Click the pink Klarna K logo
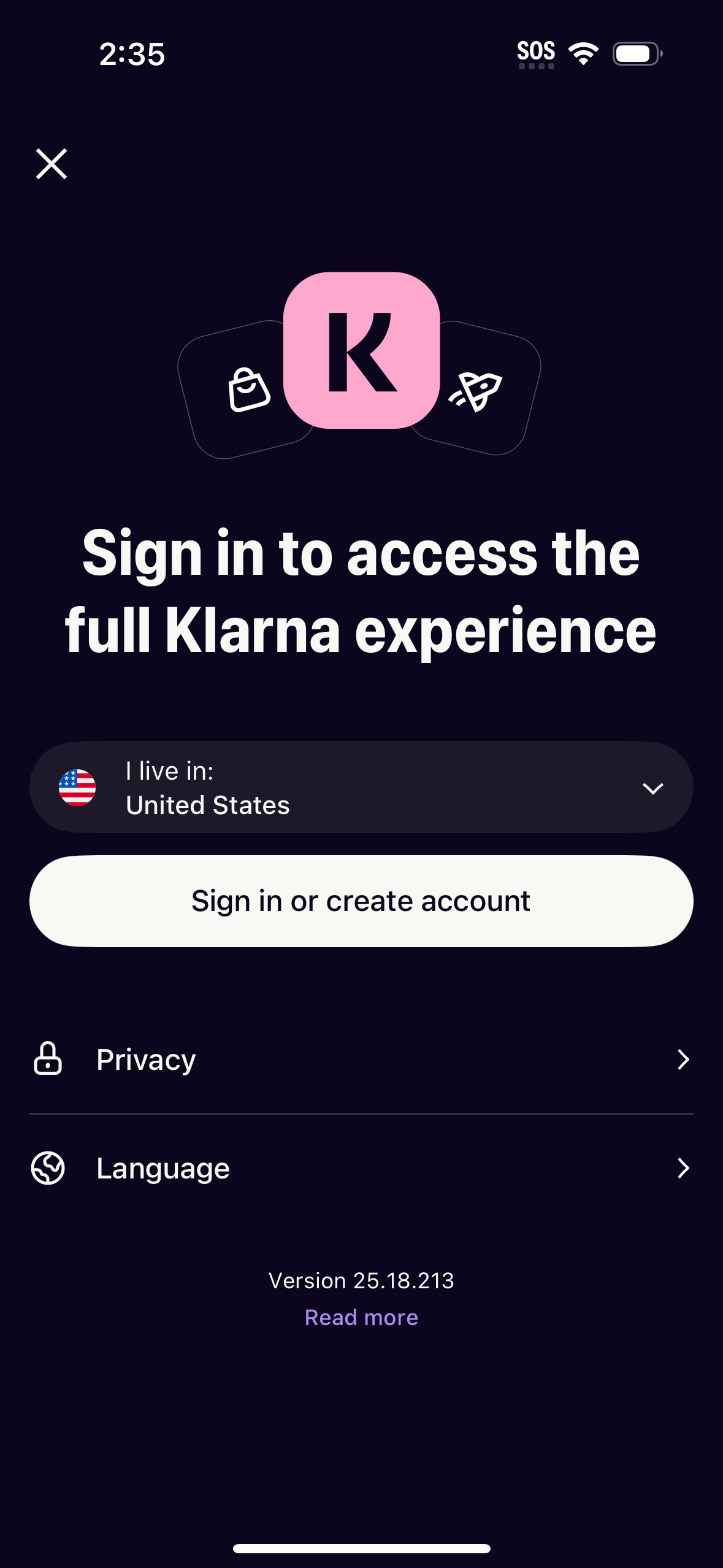The width and height of the screenshot is (723, 1568). pos(361,351)
